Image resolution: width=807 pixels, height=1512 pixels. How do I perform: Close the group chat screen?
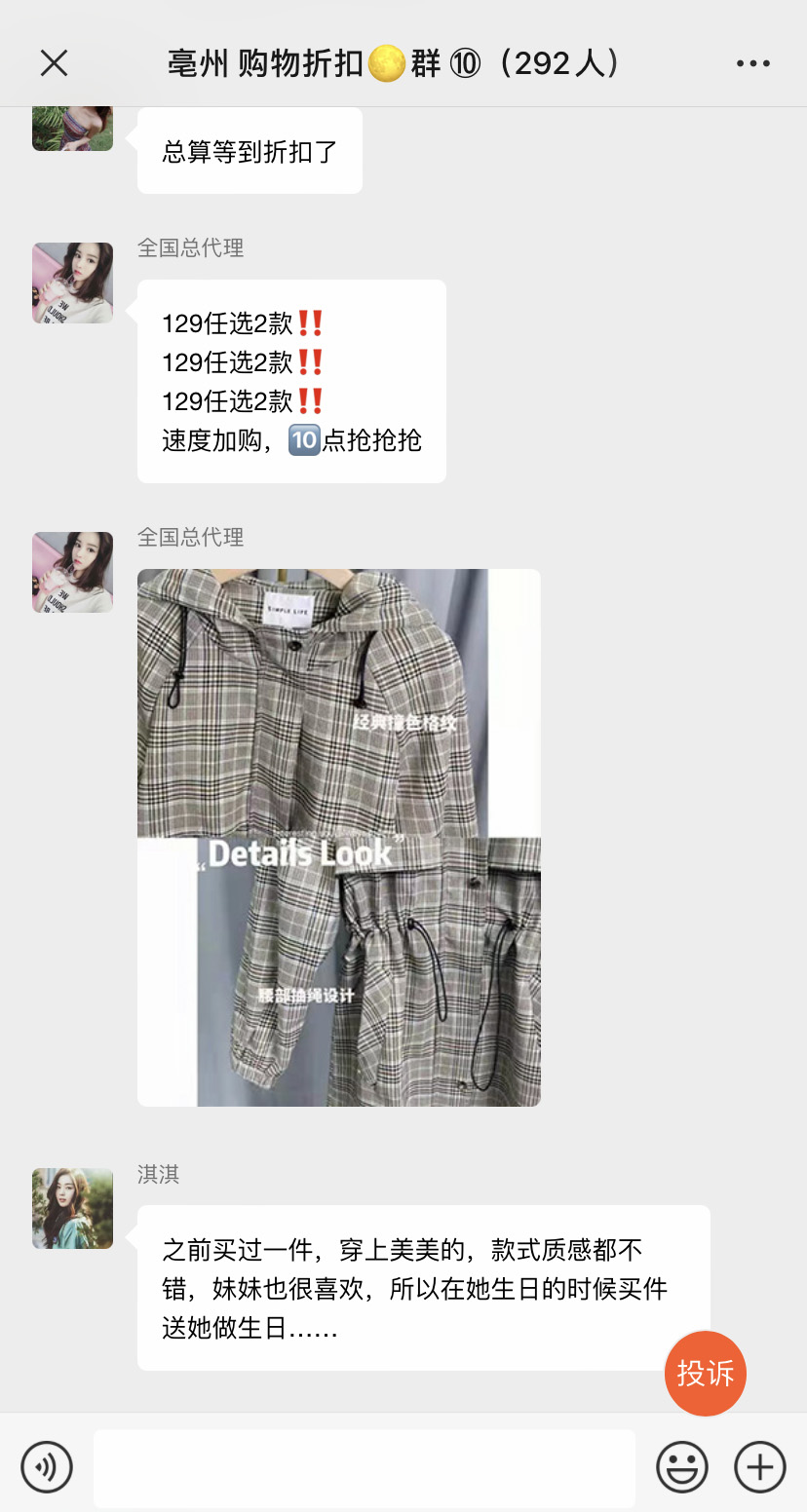[x=54, y=63]
